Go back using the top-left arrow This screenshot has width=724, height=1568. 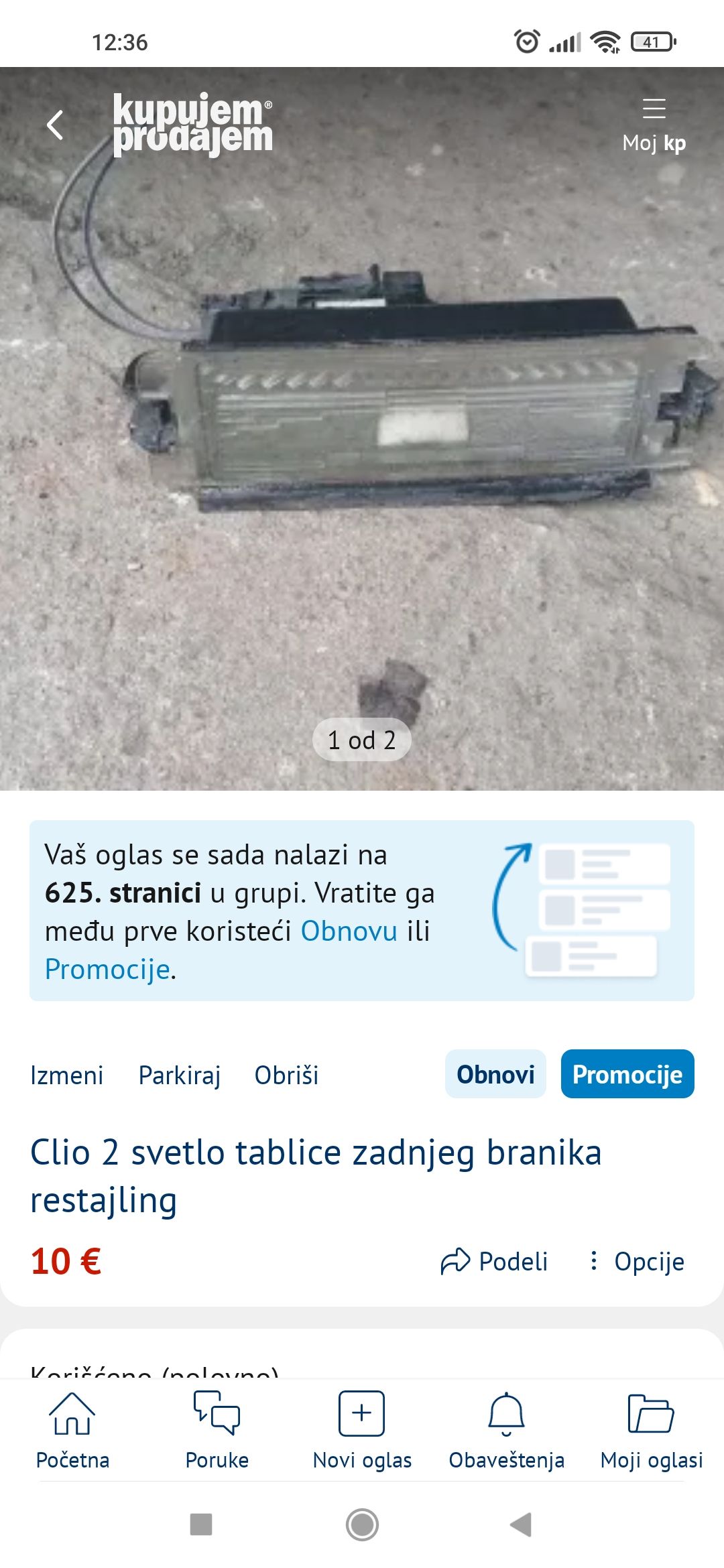[x=55, y=125]
